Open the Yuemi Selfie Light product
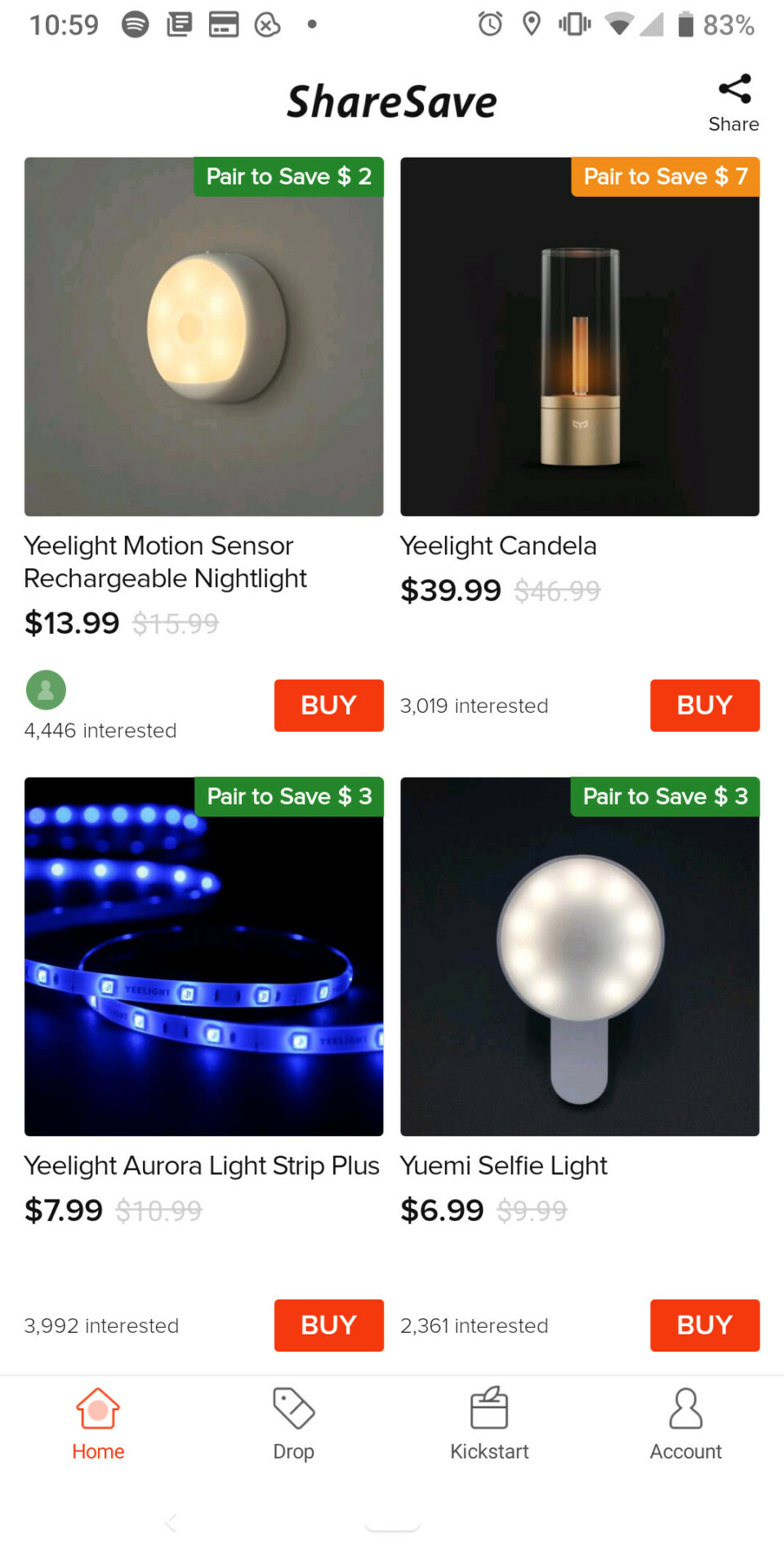The height and width of the screenshot is (1568, 784). (x=579, y=956)
